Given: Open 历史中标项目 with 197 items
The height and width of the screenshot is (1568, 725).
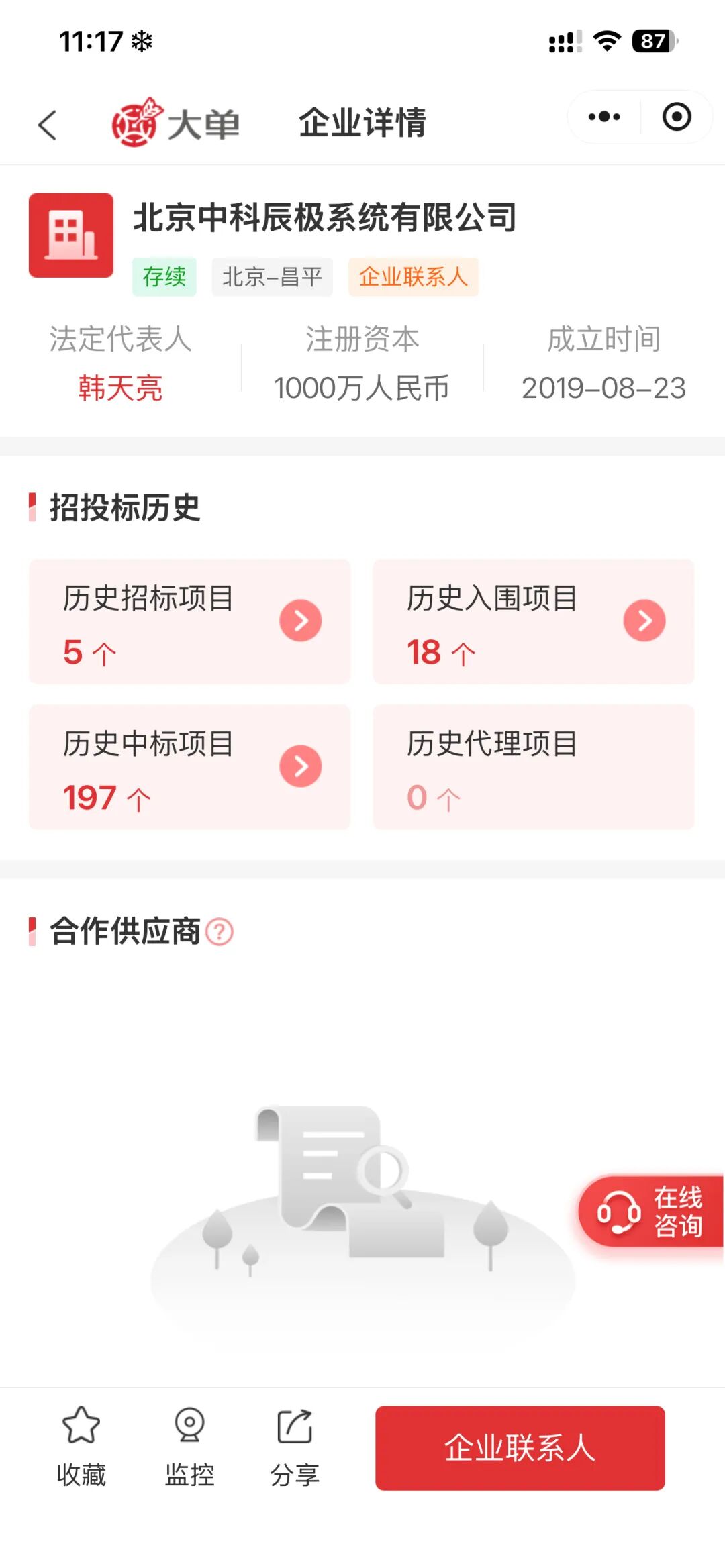Looking at the screenshot, I should pyautogui.click(x=190, y=767).
